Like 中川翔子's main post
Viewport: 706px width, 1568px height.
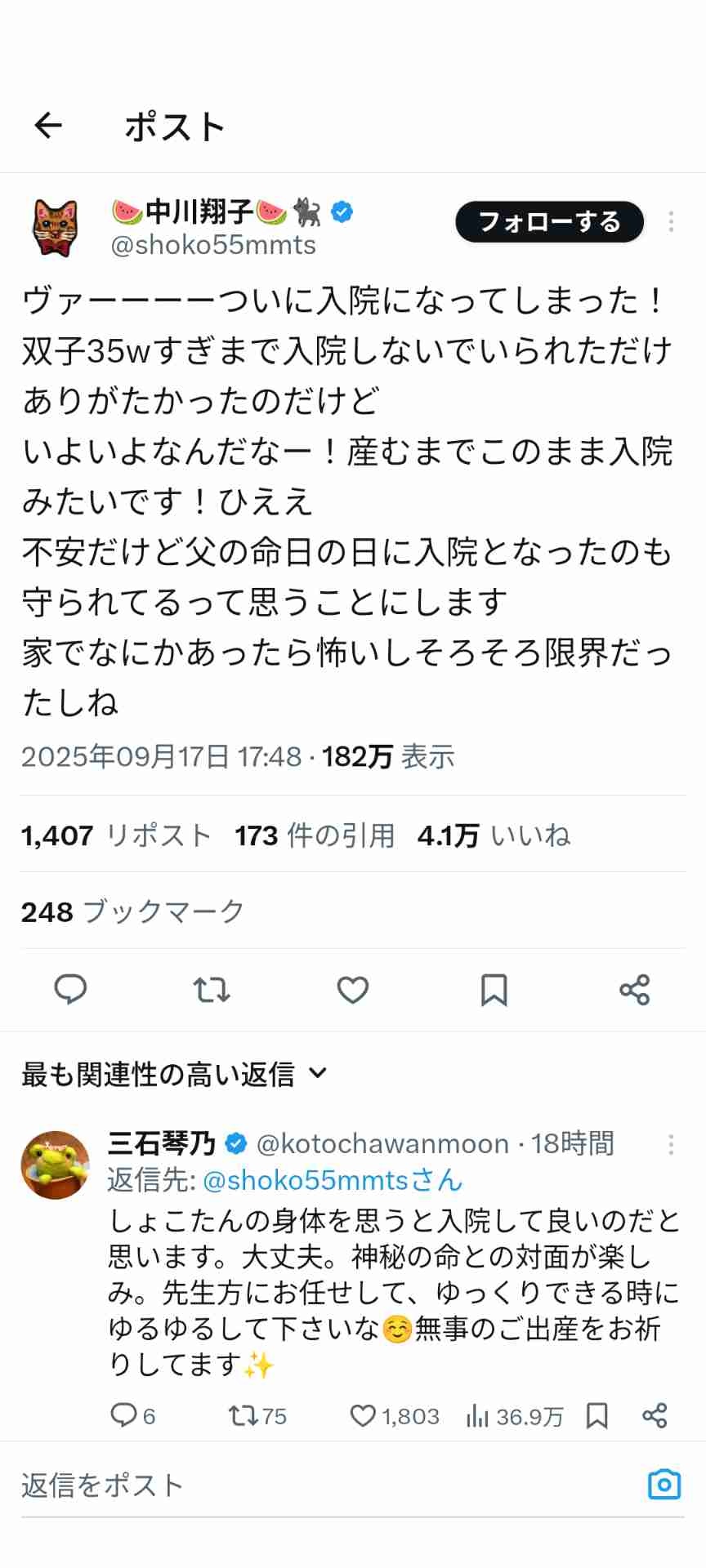coord(353,989)
